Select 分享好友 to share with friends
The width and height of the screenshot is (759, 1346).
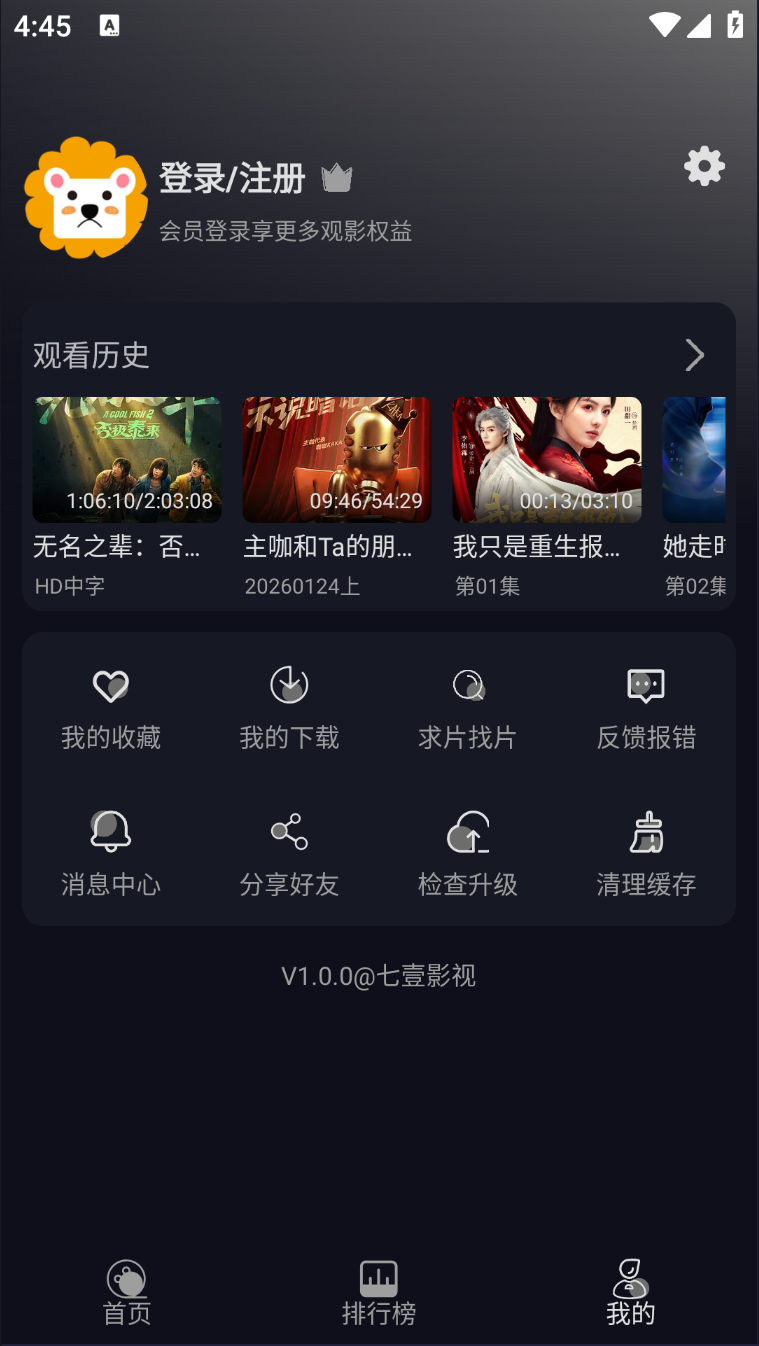point(289,851)
